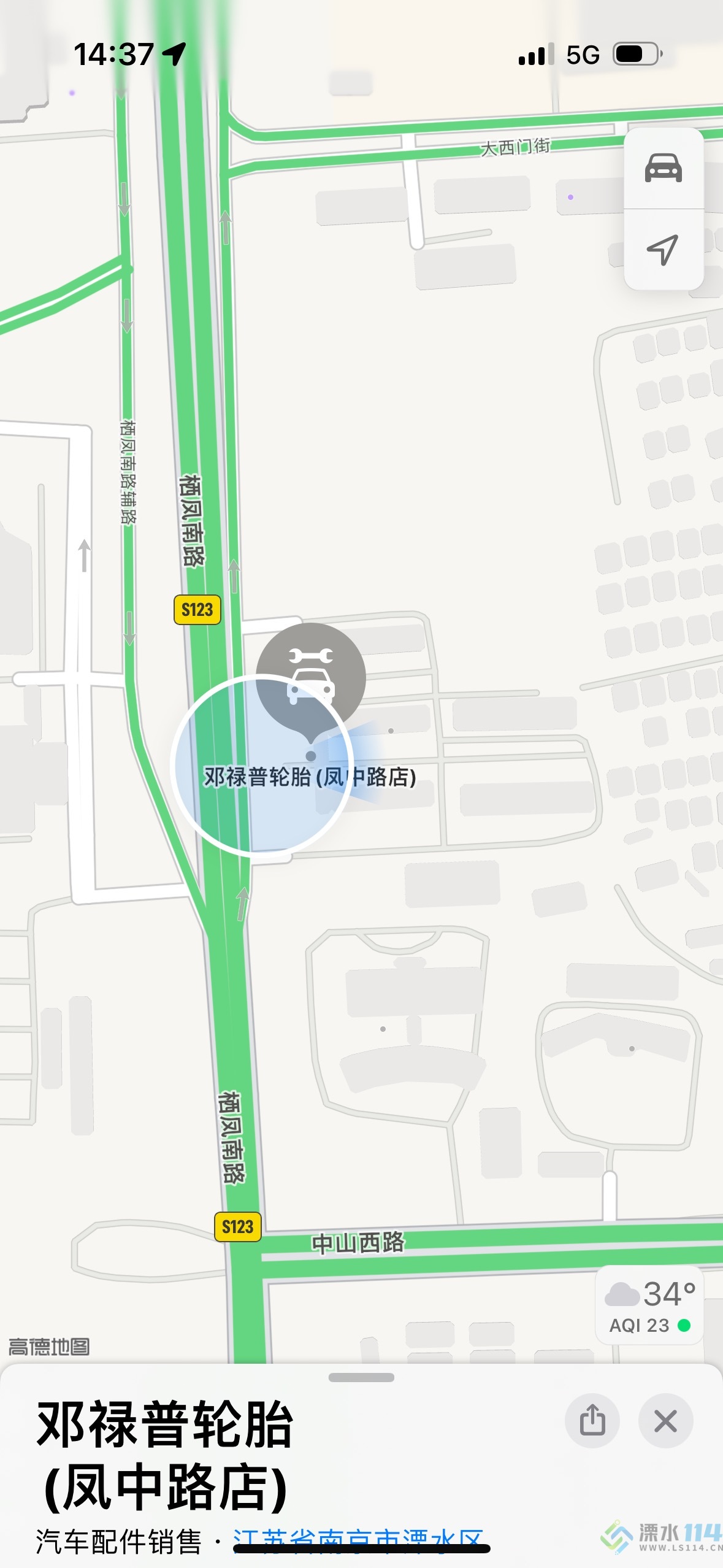Close the 邓禄普轮胎 place card

pyautogui.click(x=665, y=1420)
